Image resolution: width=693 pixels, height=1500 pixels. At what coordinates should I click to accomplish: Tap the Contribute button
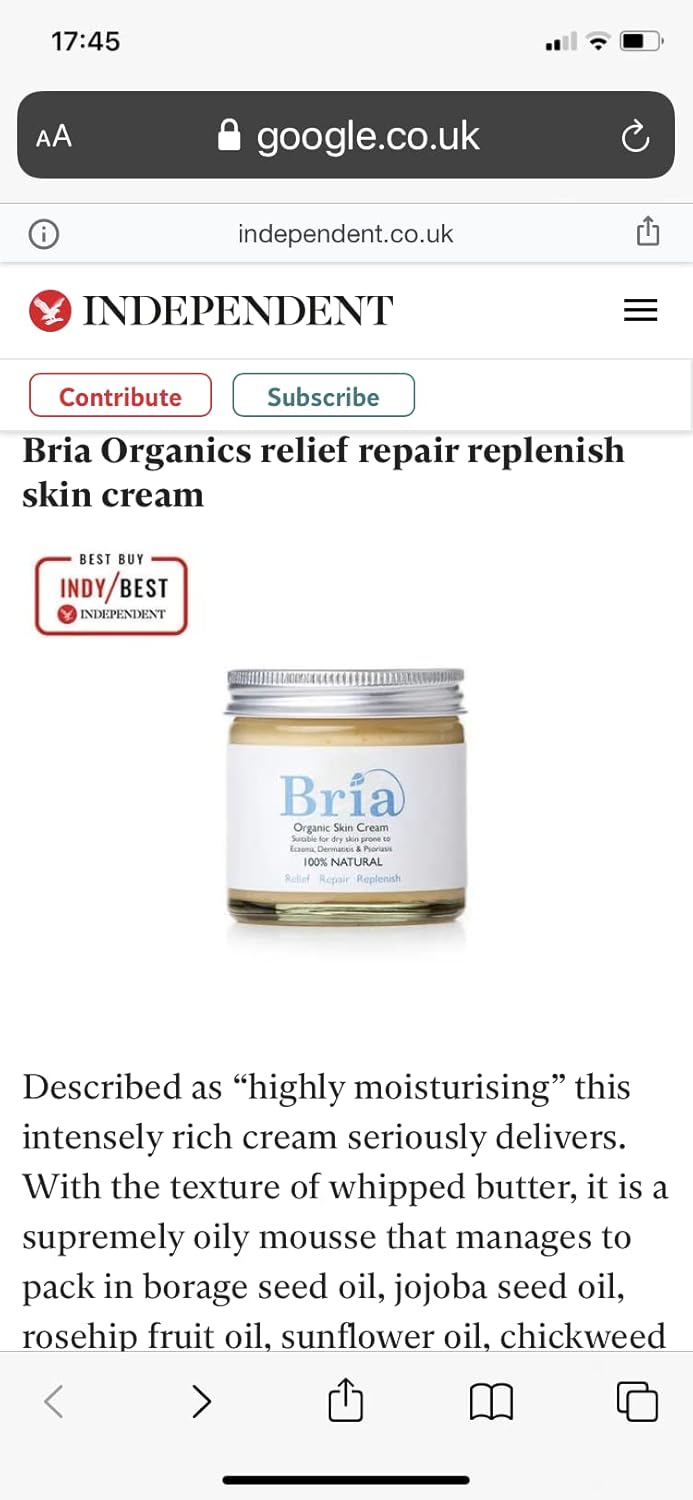120,396
